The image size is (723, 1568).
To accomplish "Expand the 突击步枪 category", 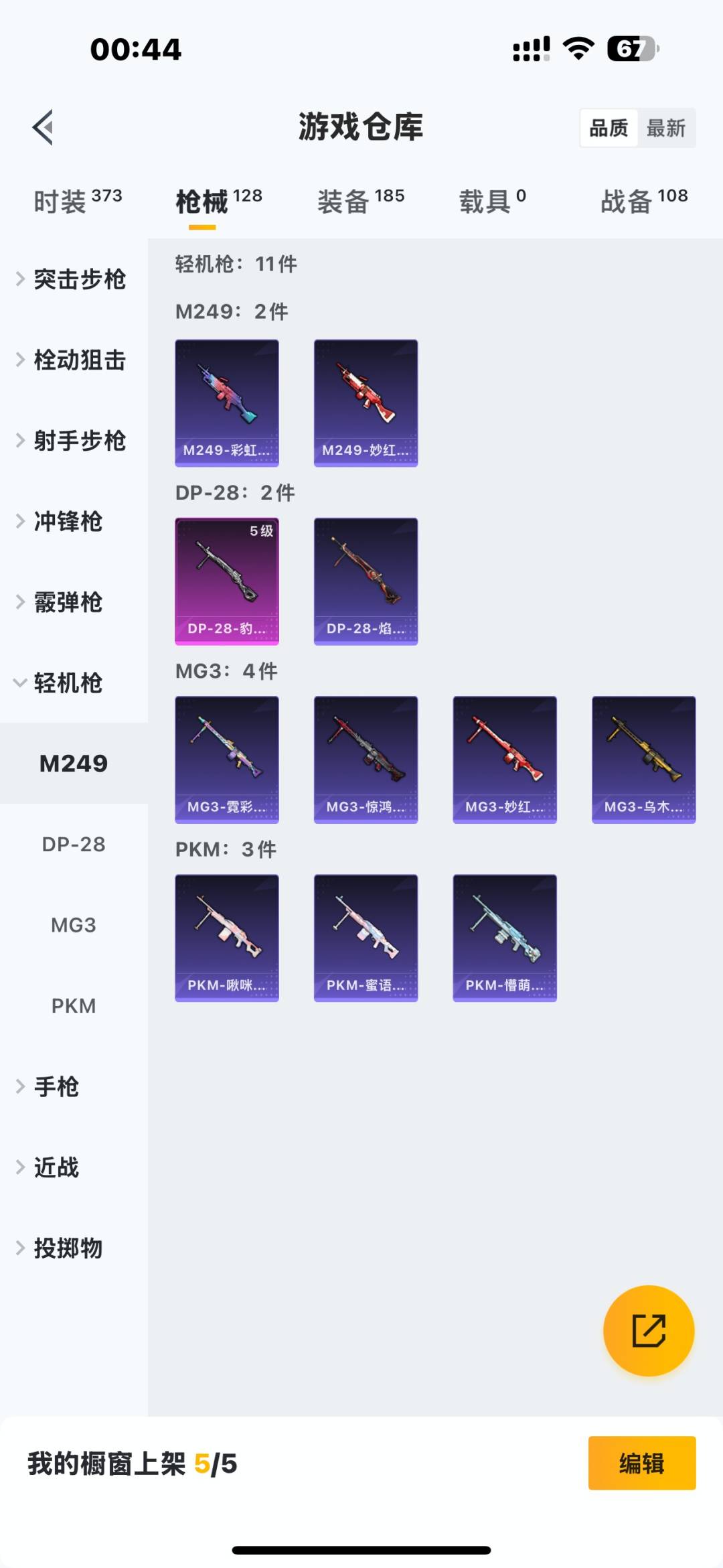I will (x=79, y=279).
